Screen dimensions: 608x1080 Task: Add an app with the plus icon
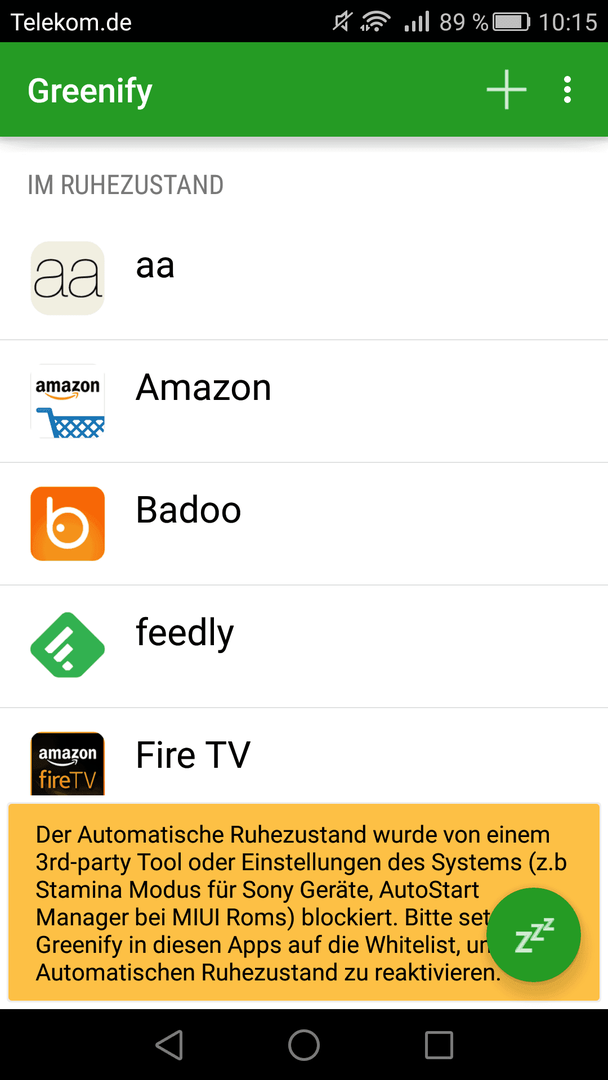point(506,90)
